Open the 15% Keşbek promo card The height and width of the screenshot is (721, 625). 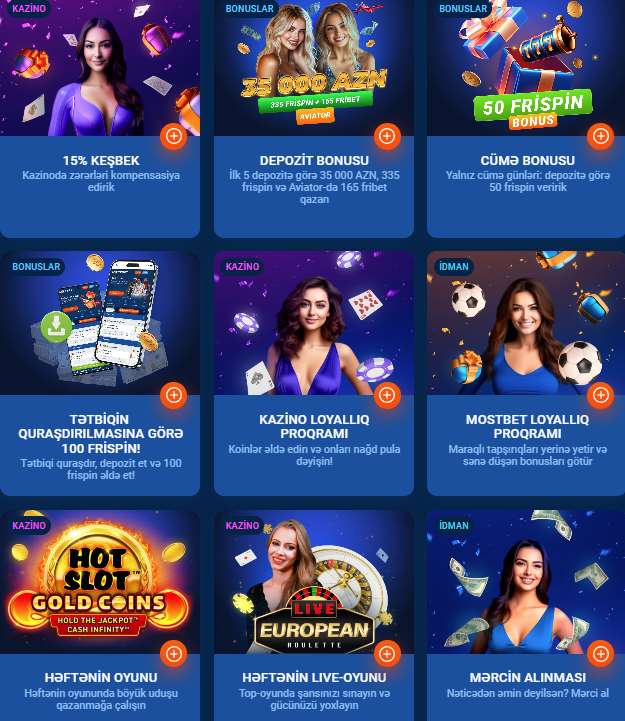100,160
